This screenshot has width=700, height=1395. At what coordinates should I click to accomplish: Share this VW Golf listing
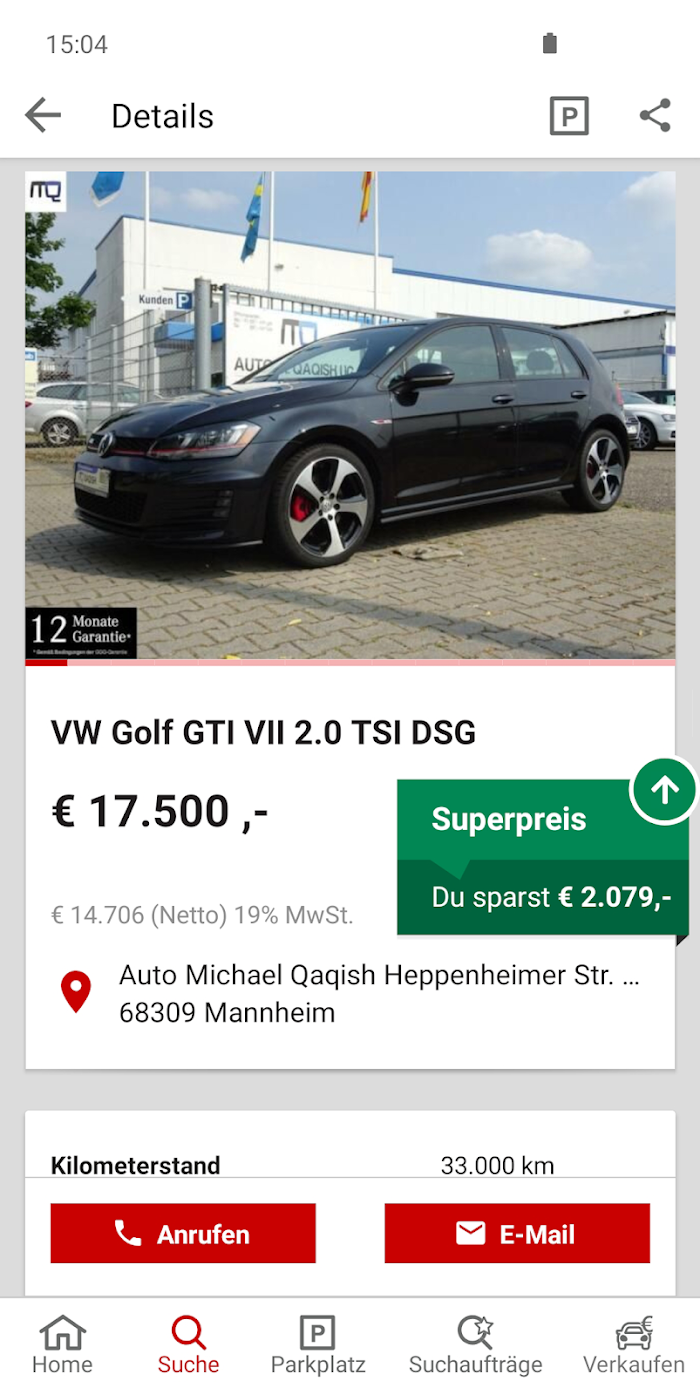tap(655, 116)
